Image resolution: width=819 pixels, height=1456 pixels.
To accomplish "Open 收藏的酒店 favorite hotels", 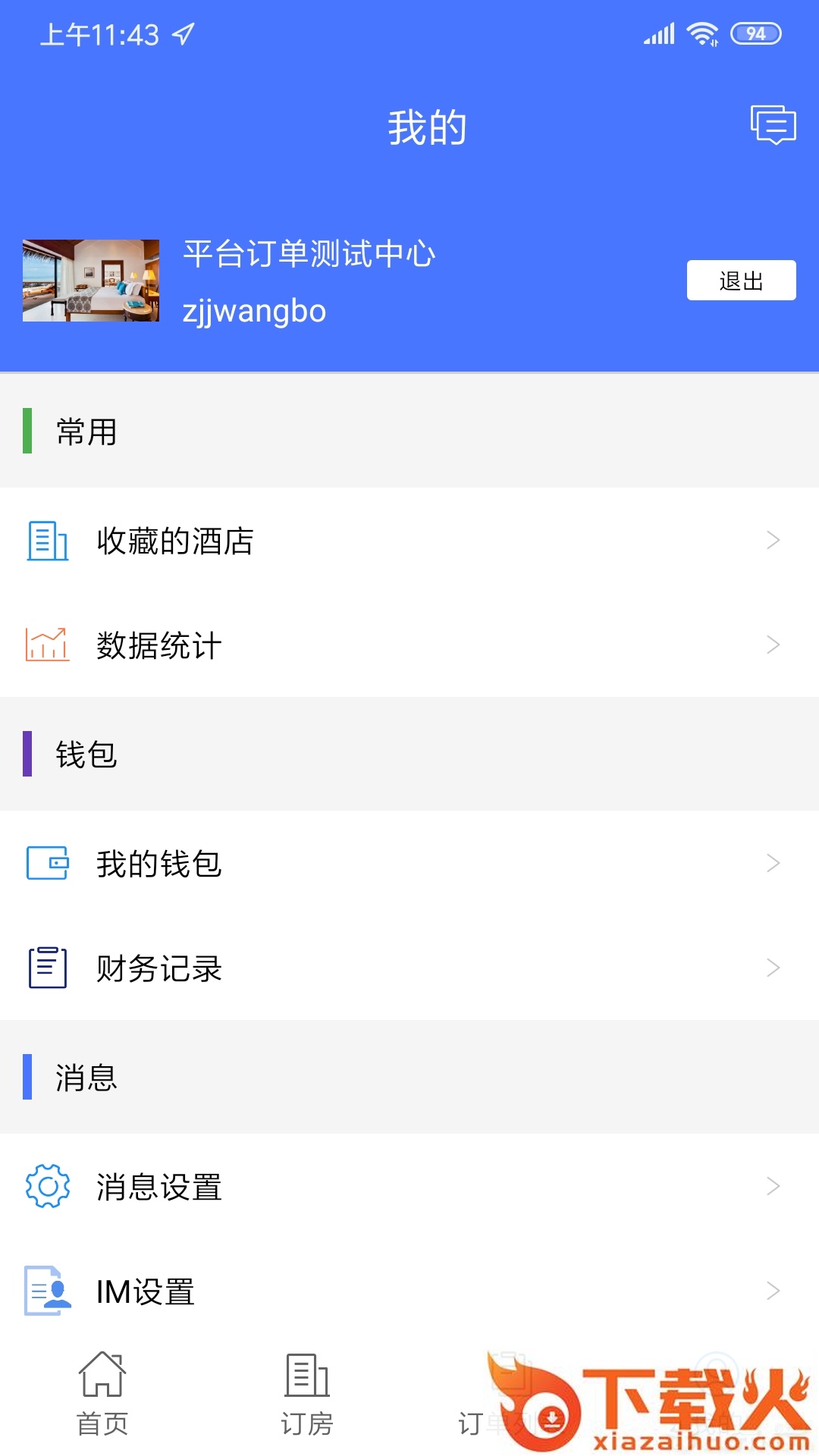I will tap(409, 541).
